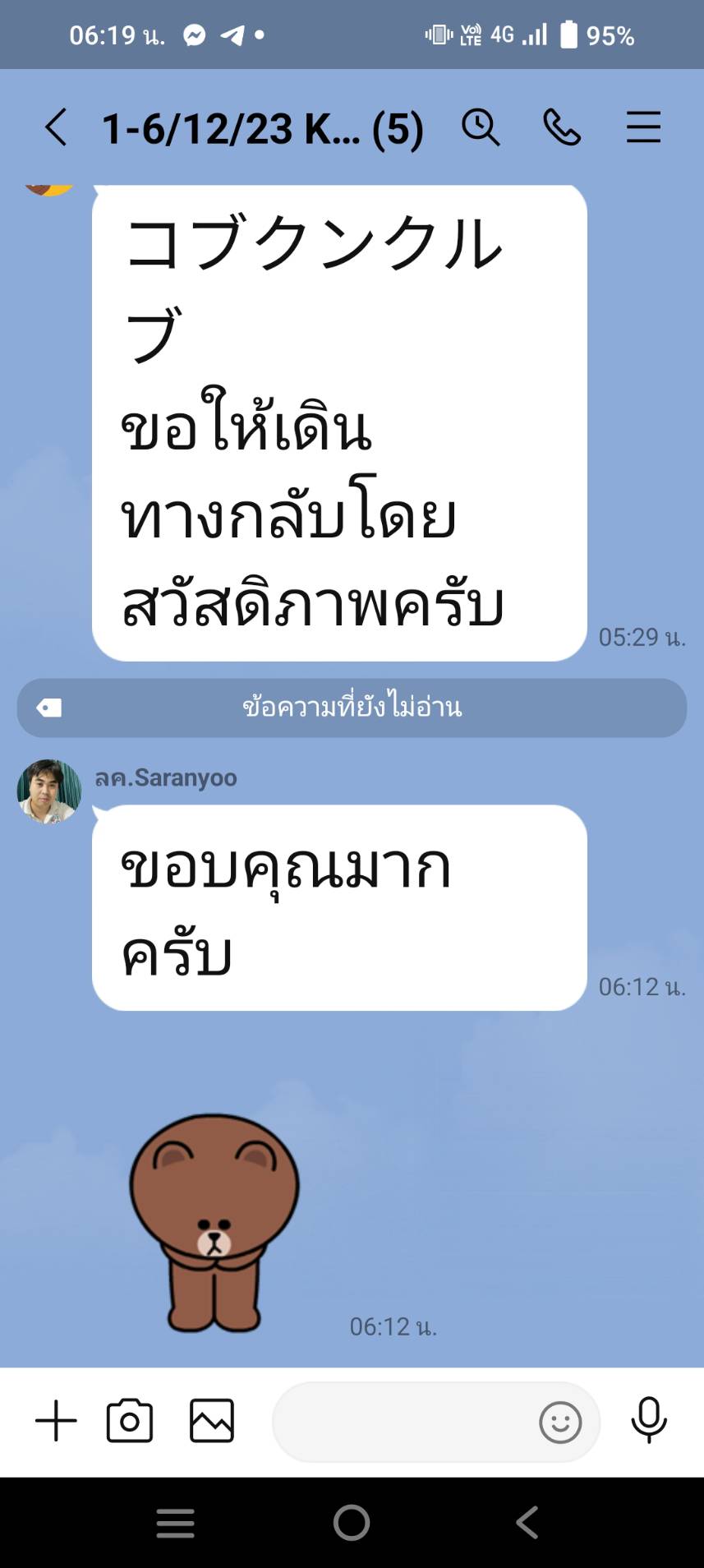Focus the message input field
The height and width of the screenshot is (1568, 704).
(403, 1422)
